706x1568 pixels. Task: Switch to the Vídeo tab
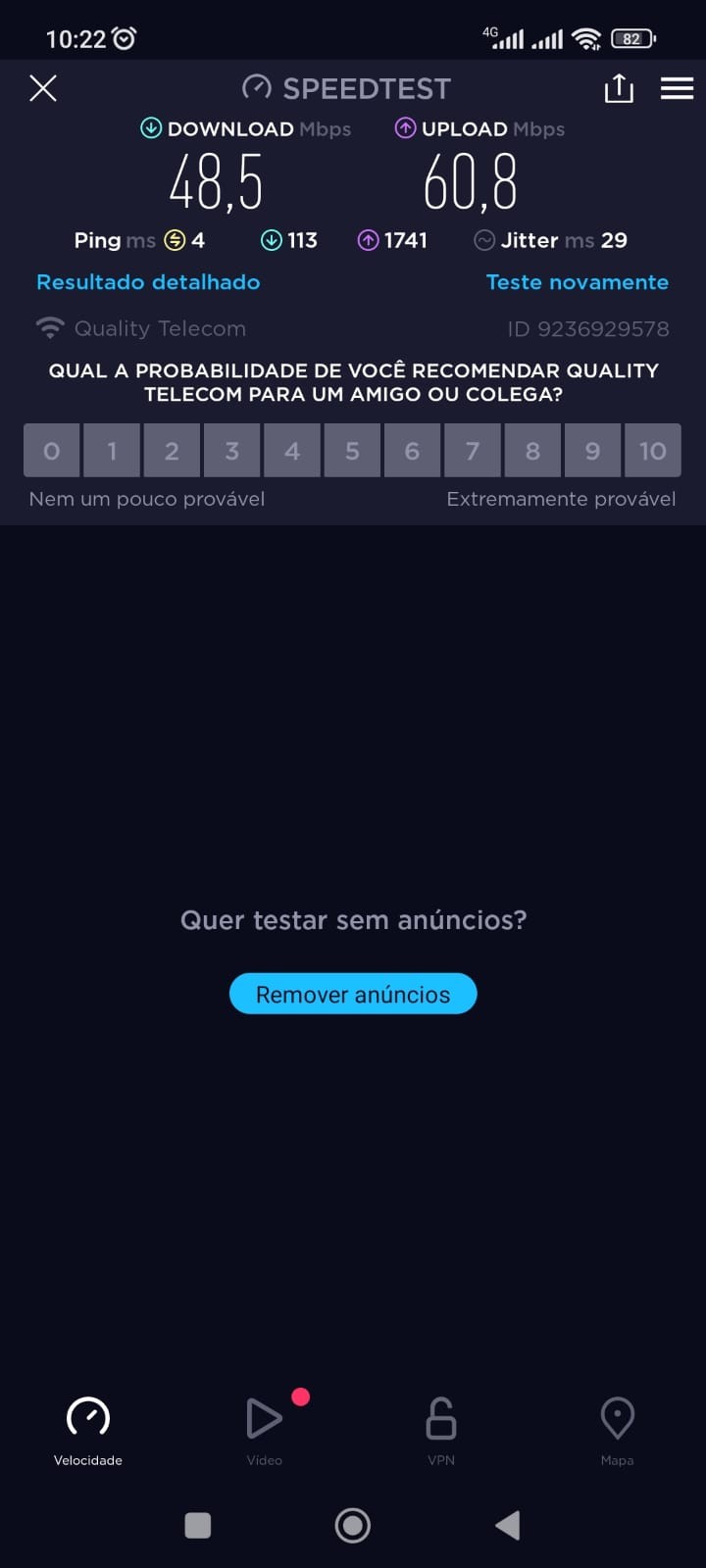[265, 1430]
